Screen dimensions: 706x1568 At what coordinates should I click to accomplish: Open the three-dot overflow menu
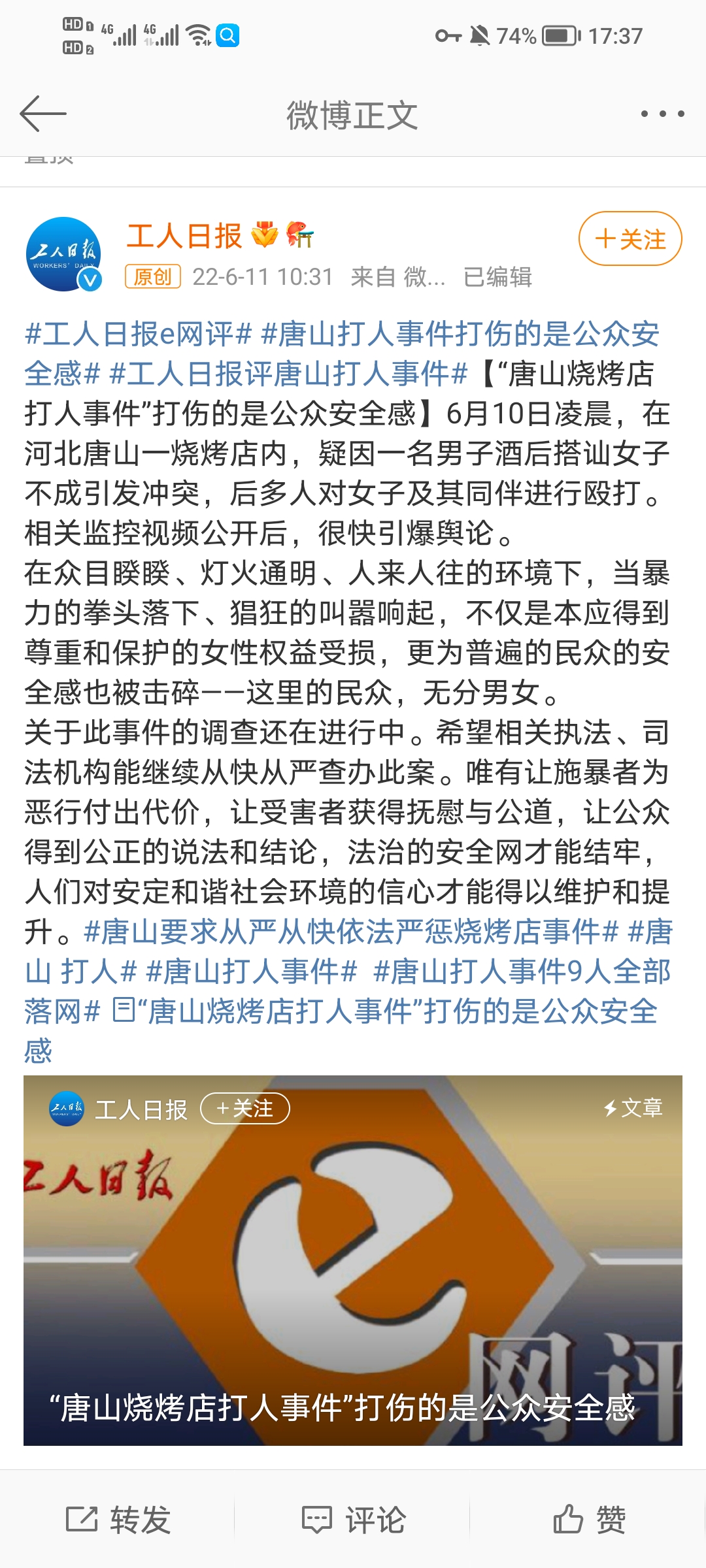point(662,114)
